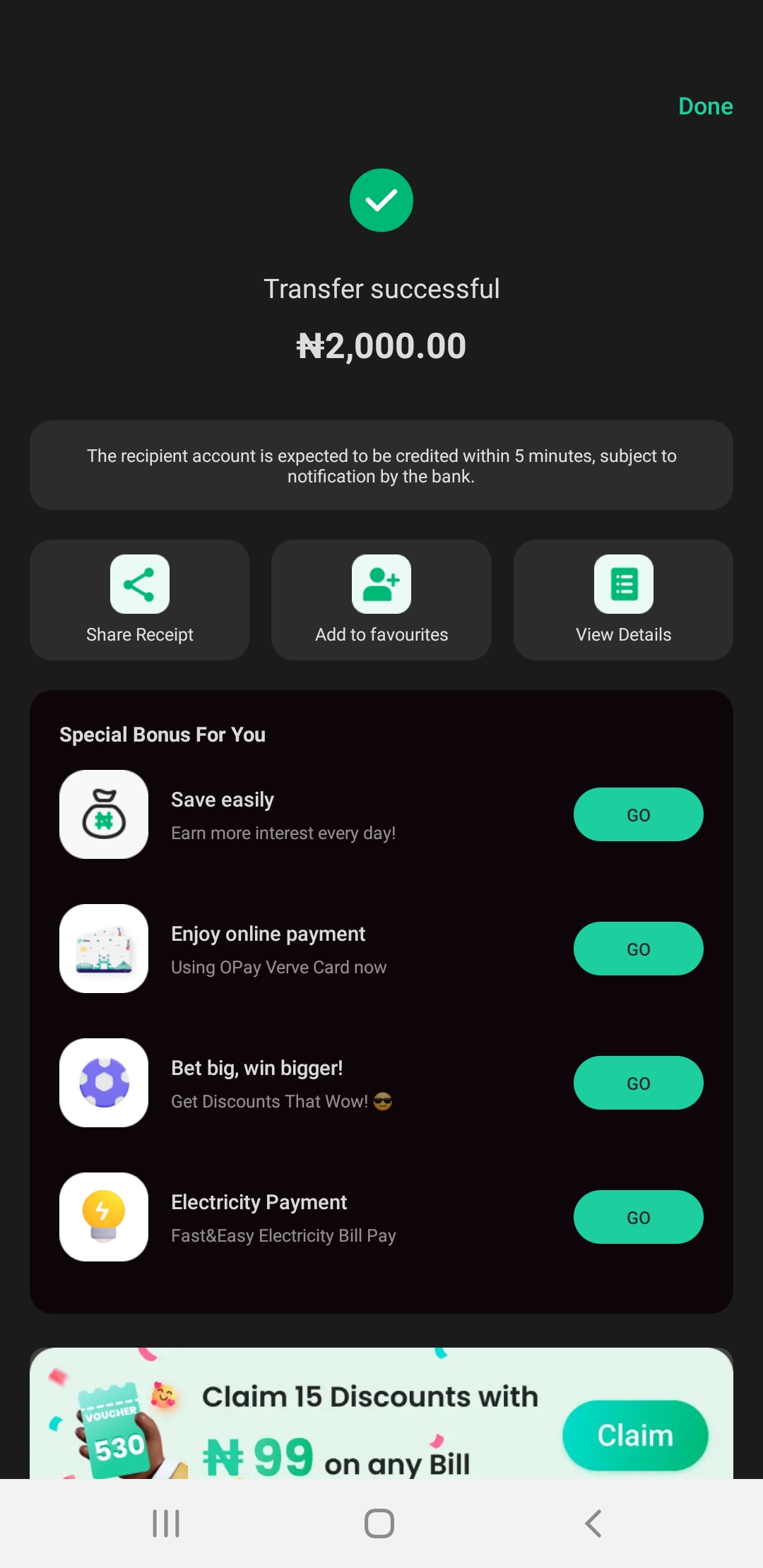Tap GO for Enjoy online payment
The width and height of the screenshot is (763, 1568).
point(638,949)
